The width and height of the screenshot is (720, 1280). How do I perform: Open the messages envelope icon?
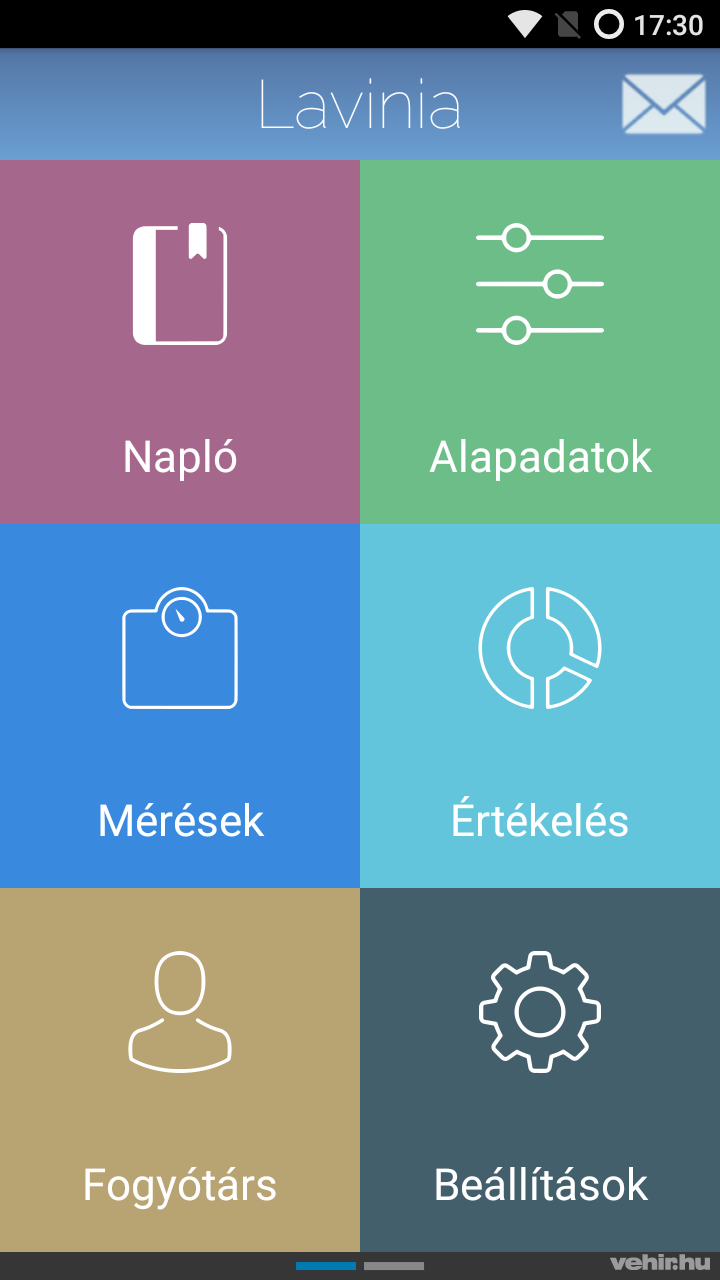663,104
